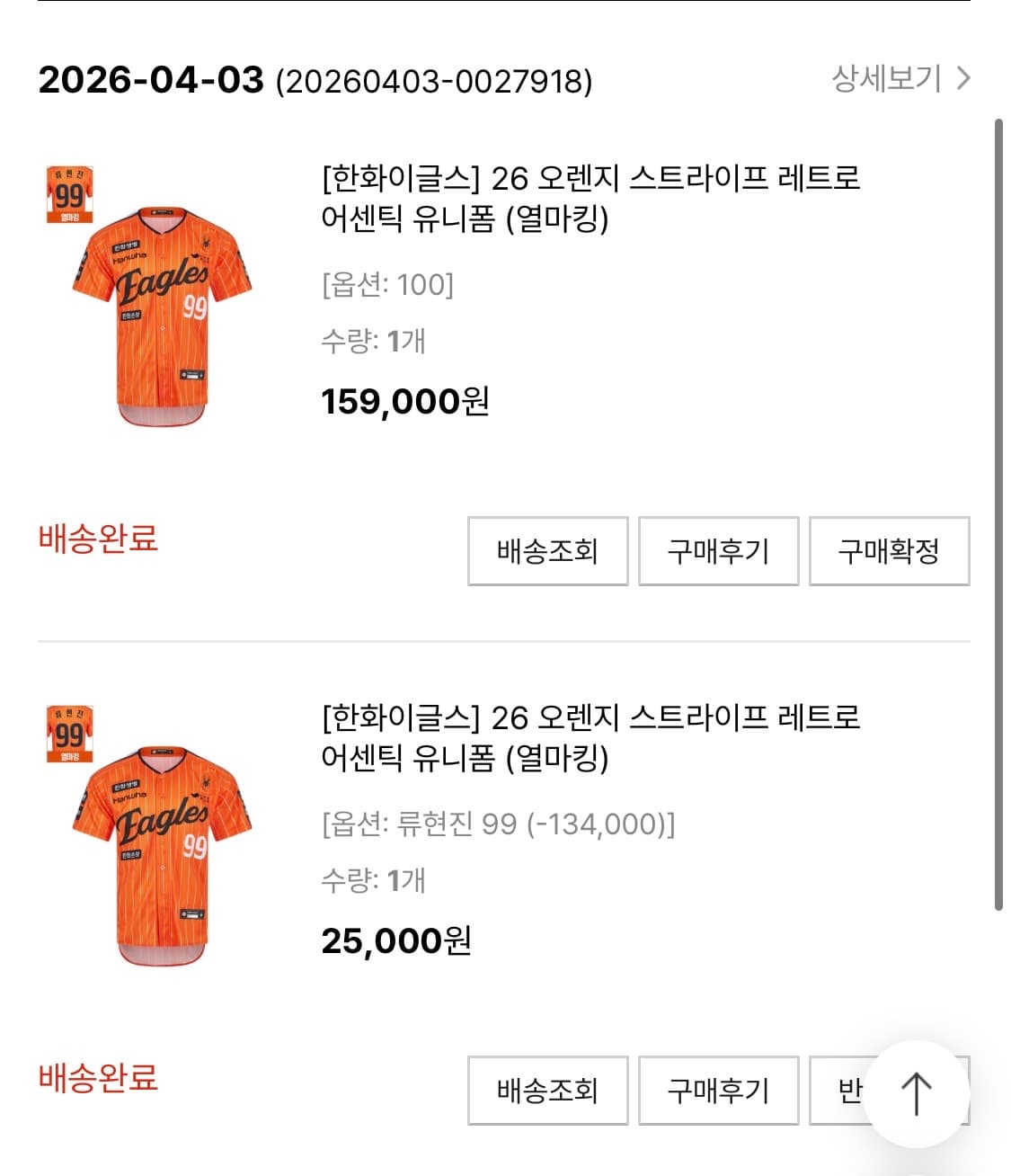
Task: Open the second uniform product title link
Action: (589, 737)
